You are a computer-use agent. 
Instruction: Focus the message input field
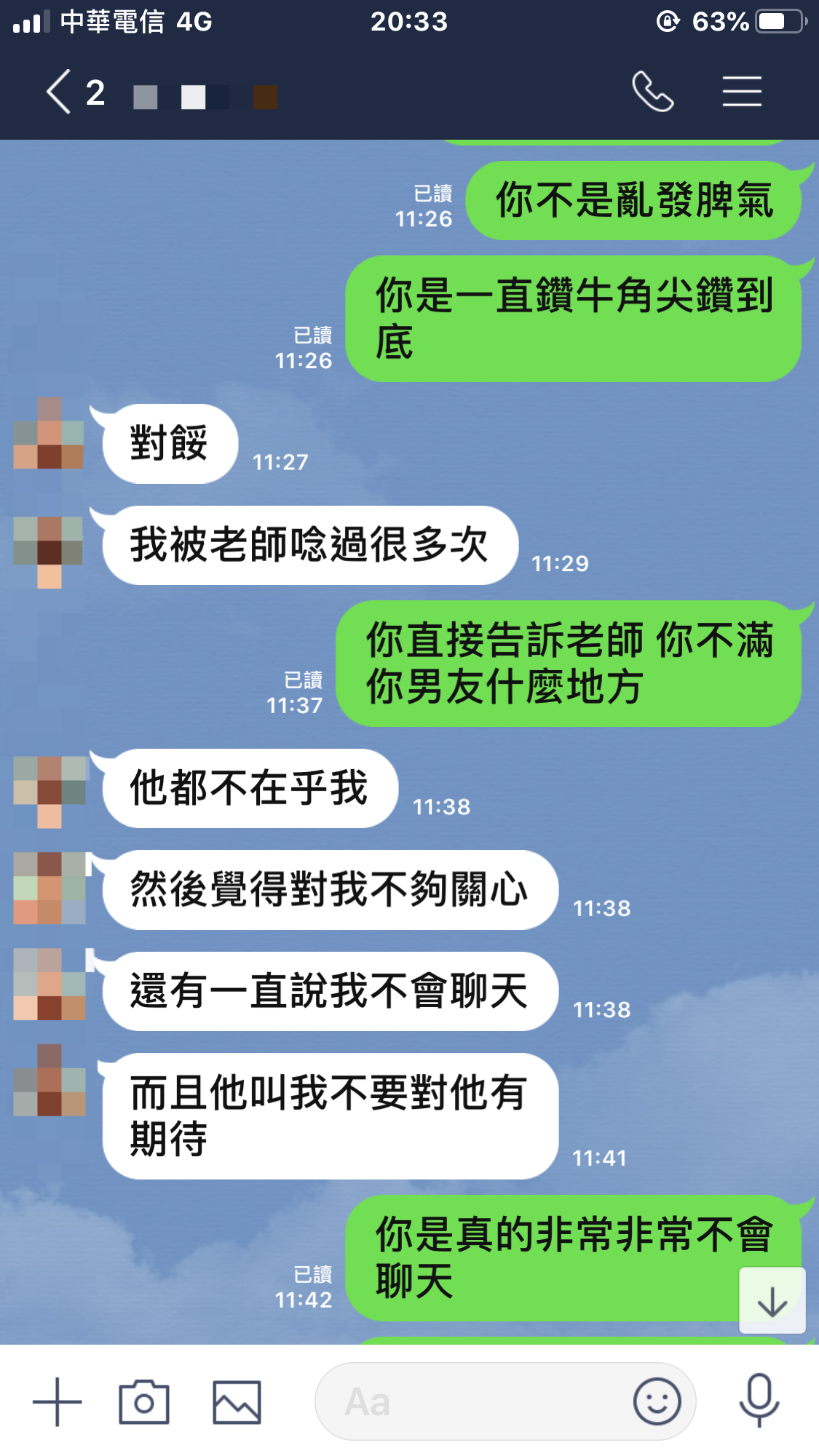(x=473, y=1401)
